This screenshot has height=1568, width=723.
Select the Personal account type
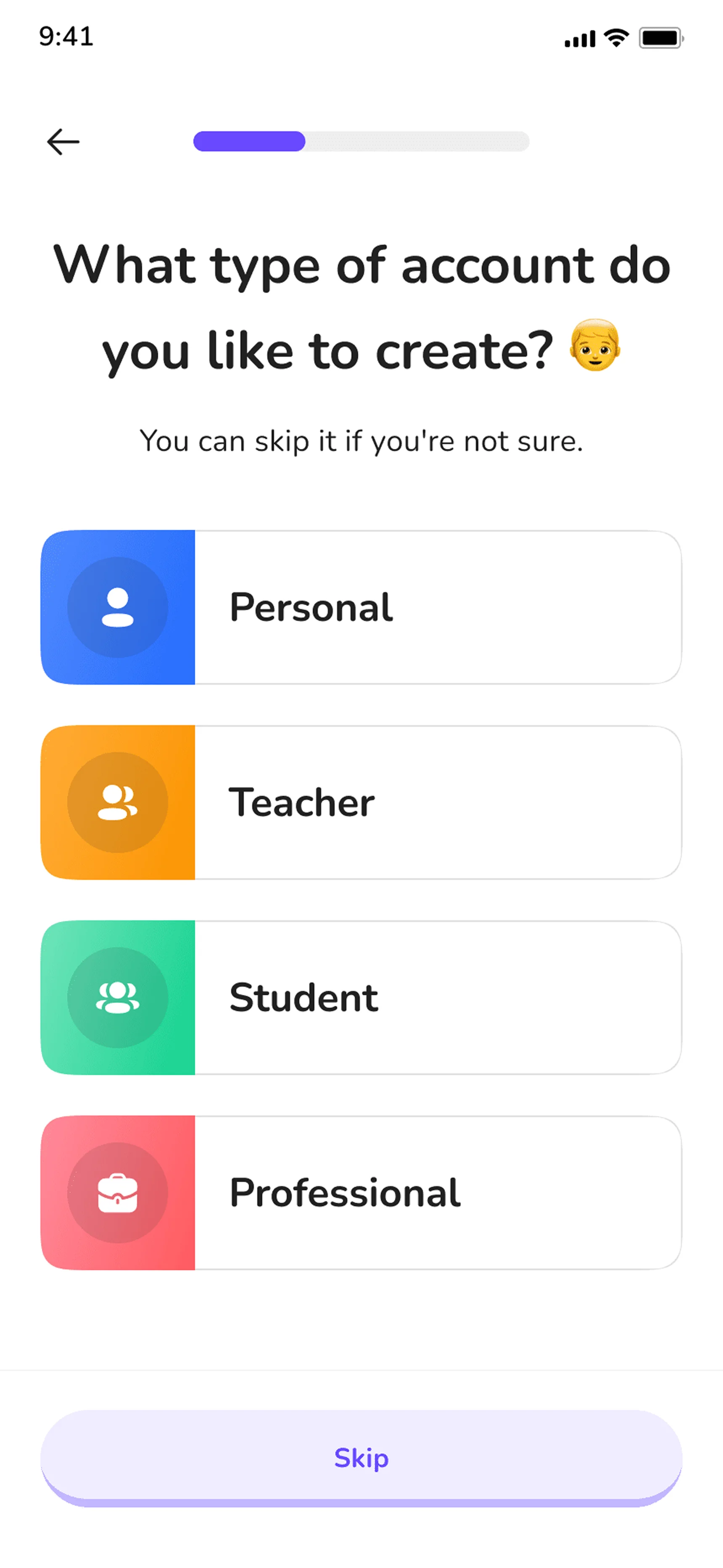click(361, 607)
